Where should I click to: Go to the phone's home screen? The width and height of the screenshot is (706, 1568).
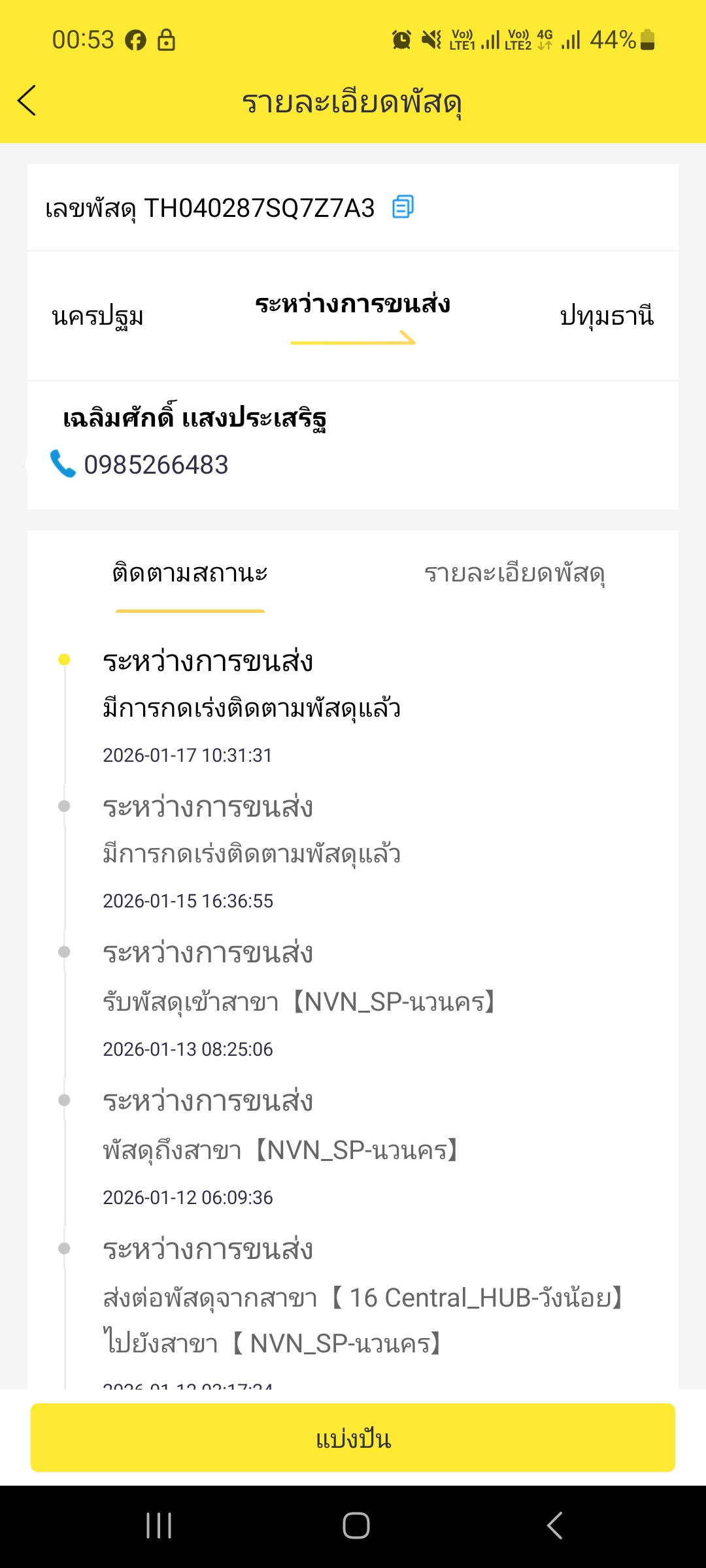click(x=356, y=1526)
